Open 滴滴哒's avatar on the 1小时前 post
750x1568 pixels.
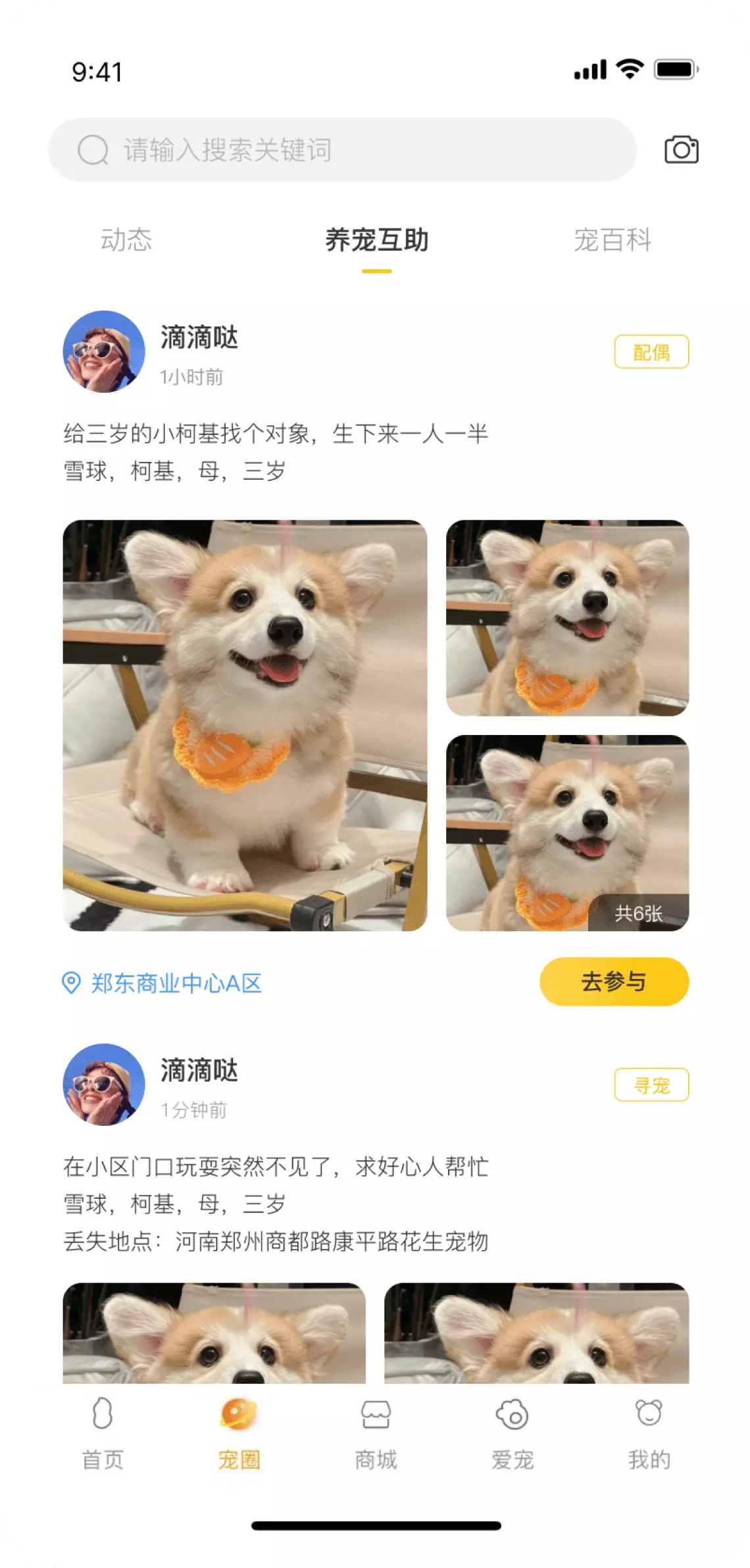tap(104, 352)
